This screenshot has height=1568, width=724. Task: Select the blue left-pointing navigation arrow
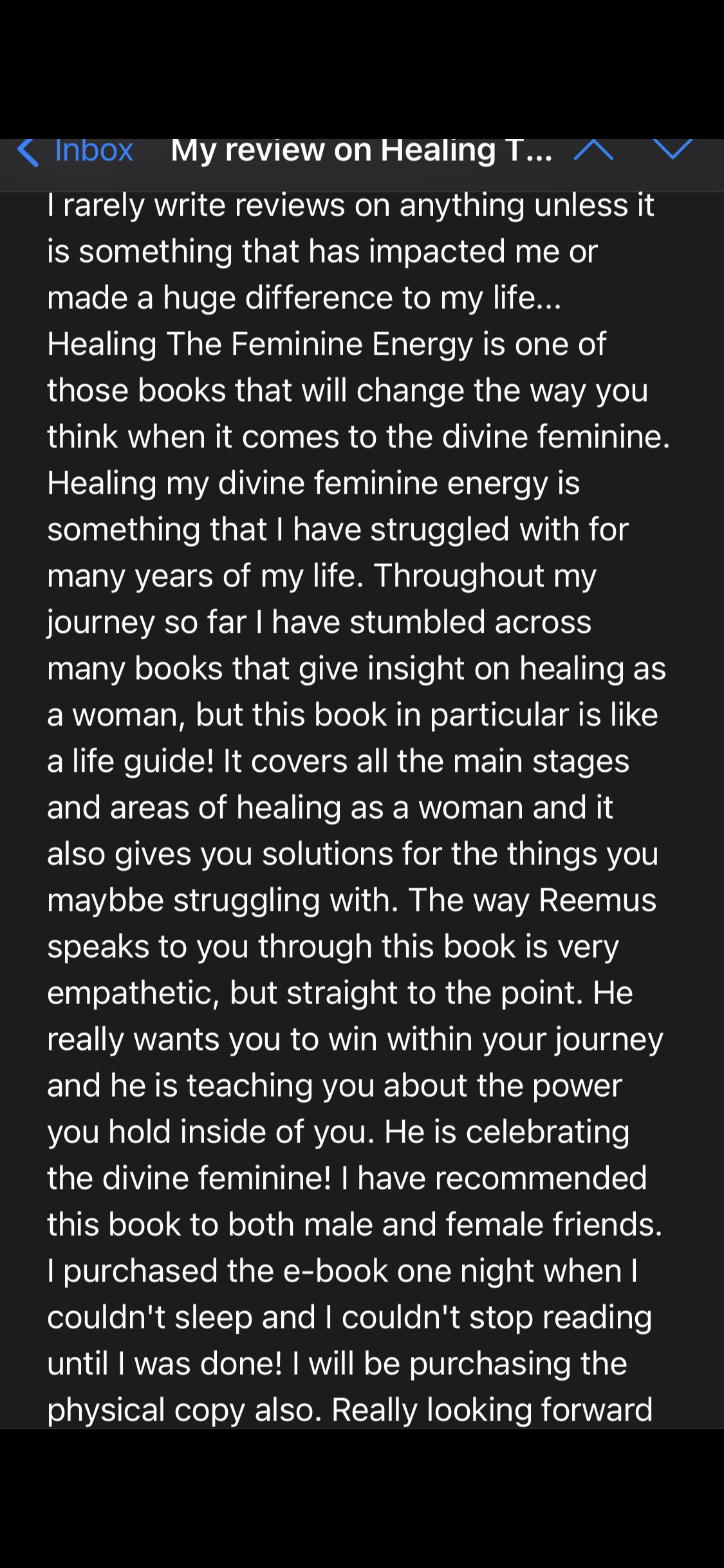[x=29, y=153]
